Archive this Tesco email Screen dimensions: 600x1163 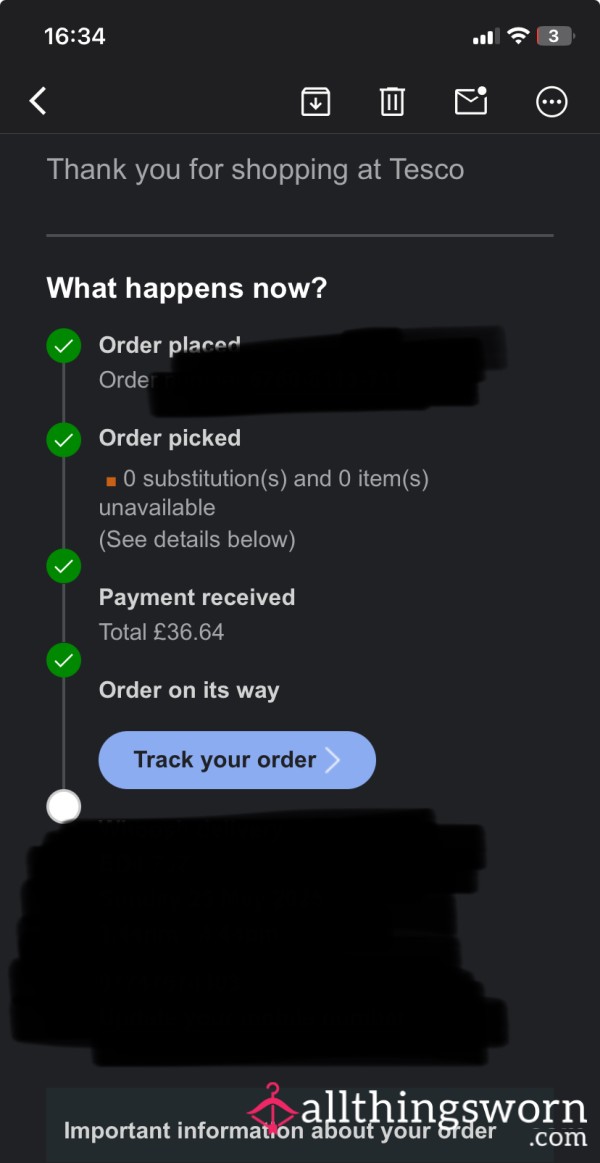pyautogui.click(x=316, y=102)
